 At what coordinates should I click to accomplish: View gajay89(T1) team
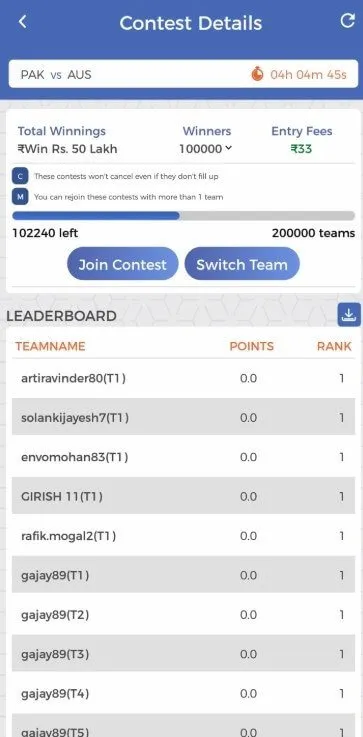pyautogui.click(x=183, y=575)
